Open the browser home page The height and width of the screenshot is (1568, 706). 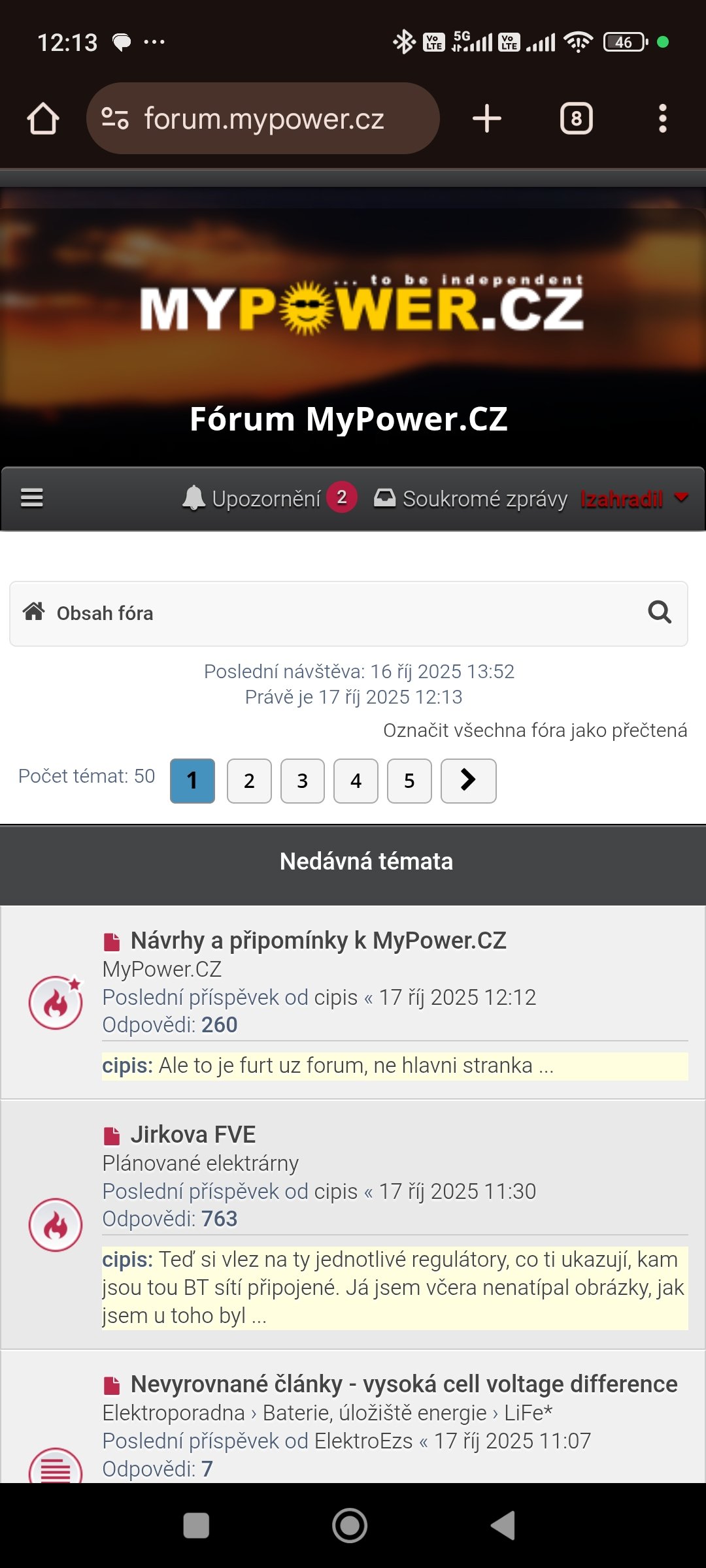pos(43,119)
